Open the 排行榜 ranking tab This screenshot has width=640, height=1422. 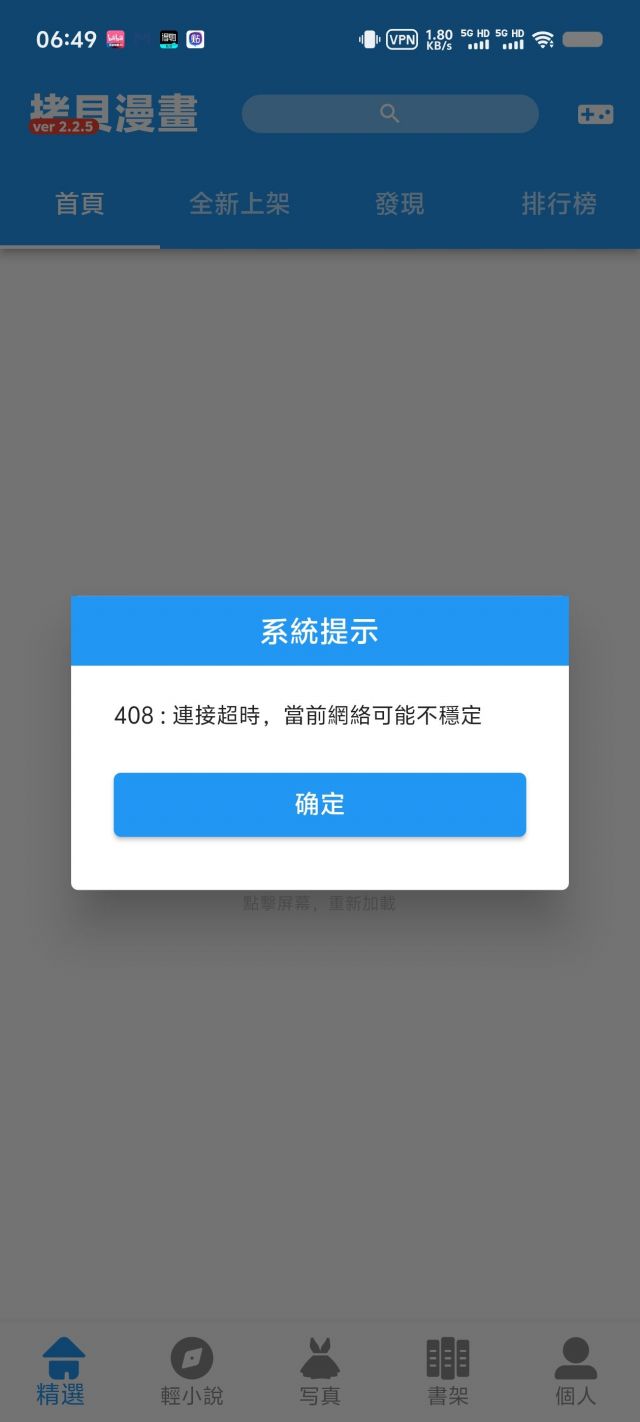(x=560, y=204)
